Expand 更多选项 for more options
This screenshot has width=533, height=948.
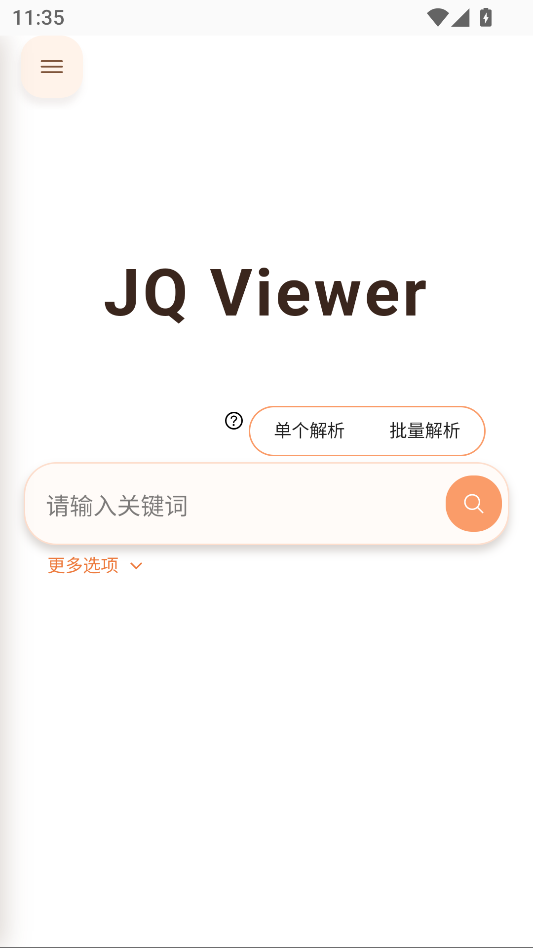[x=95, y=565]
